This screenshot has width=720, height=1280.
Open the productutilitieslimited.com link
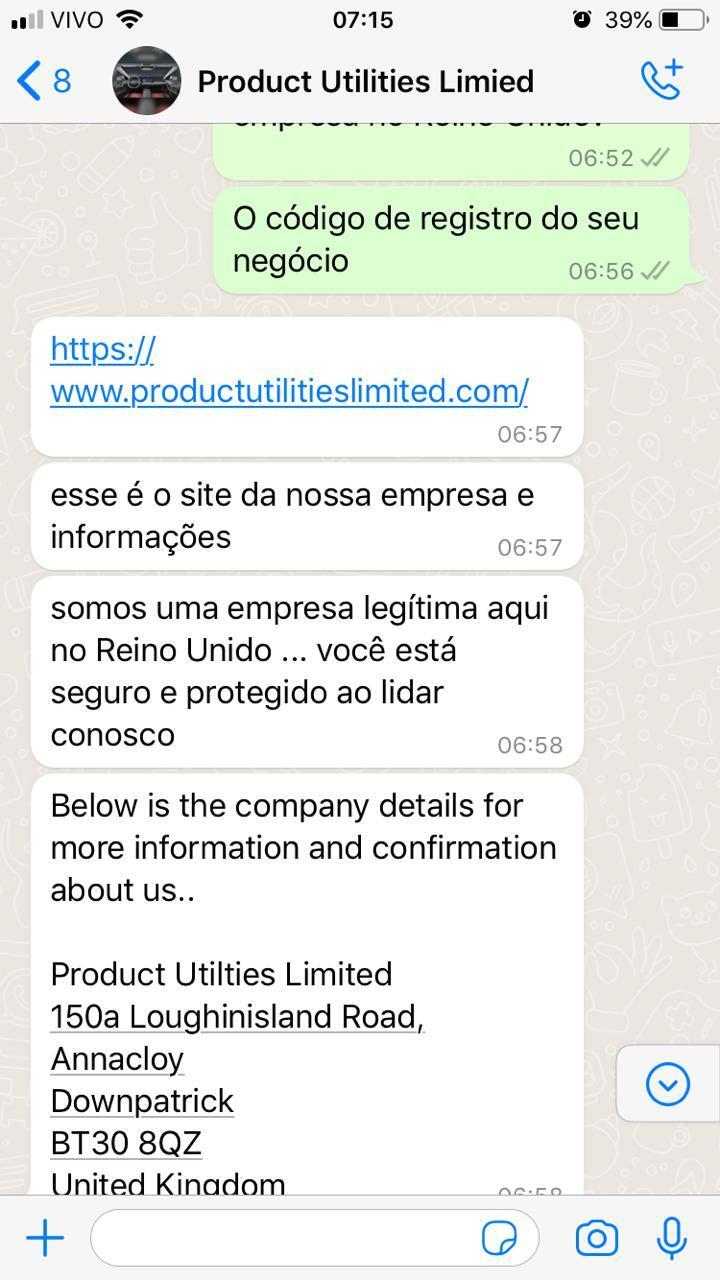(x=289, y=370)
